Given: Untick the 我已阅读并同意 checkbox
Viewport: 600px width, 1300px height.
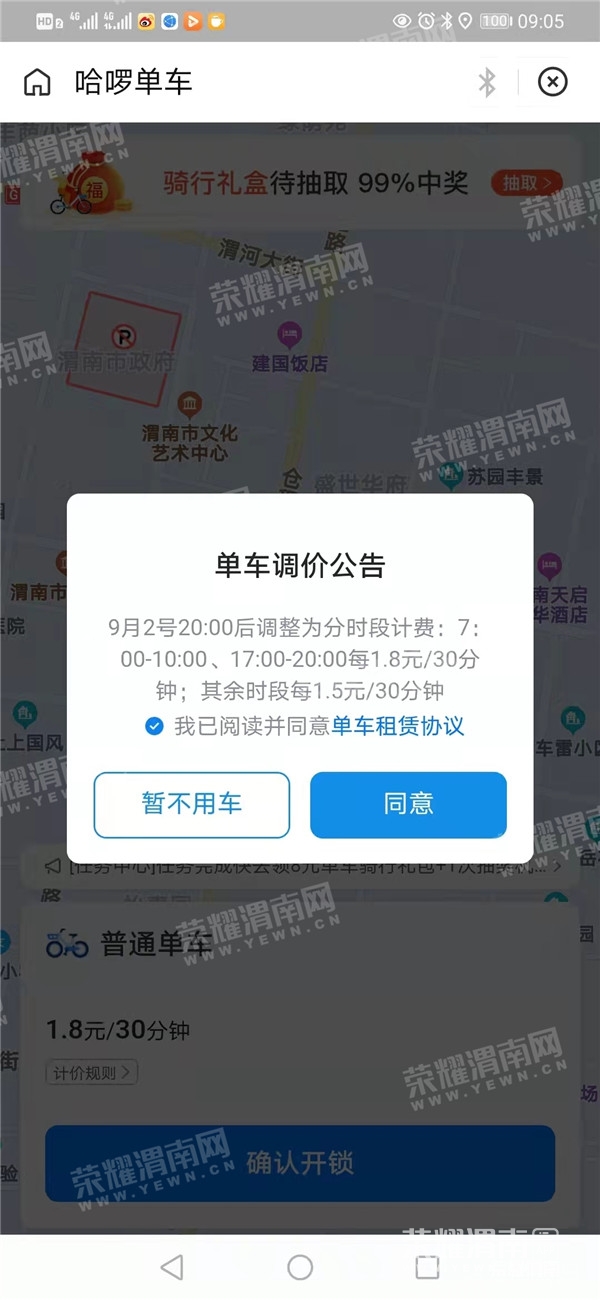Looking at the screenshot, I should 154,726.
